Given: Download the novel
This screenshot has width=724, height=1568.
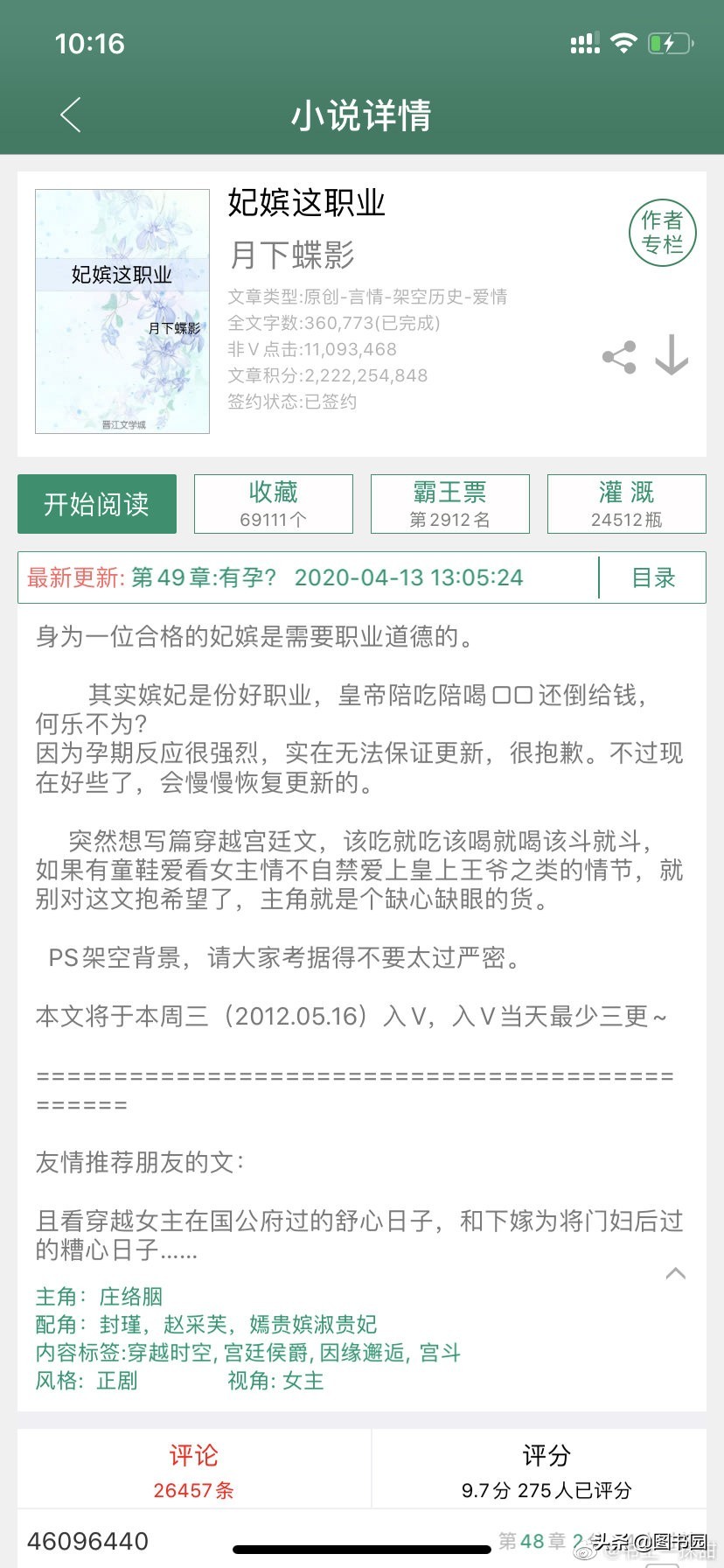Looking at the screenshot, I should 672,355.
